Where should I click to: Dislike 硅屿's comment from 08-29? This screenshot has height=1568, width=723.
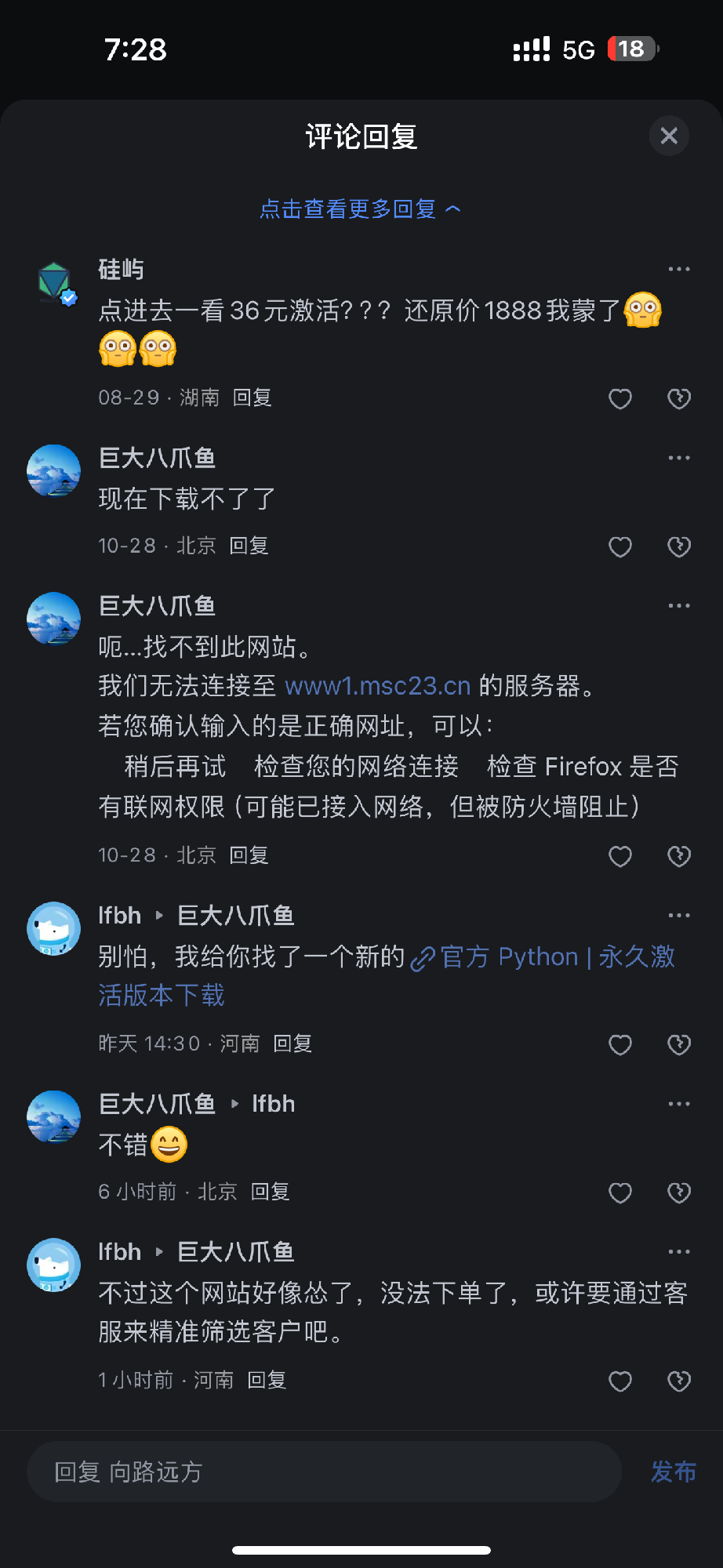pyautogui.click(x=678, y=399)
